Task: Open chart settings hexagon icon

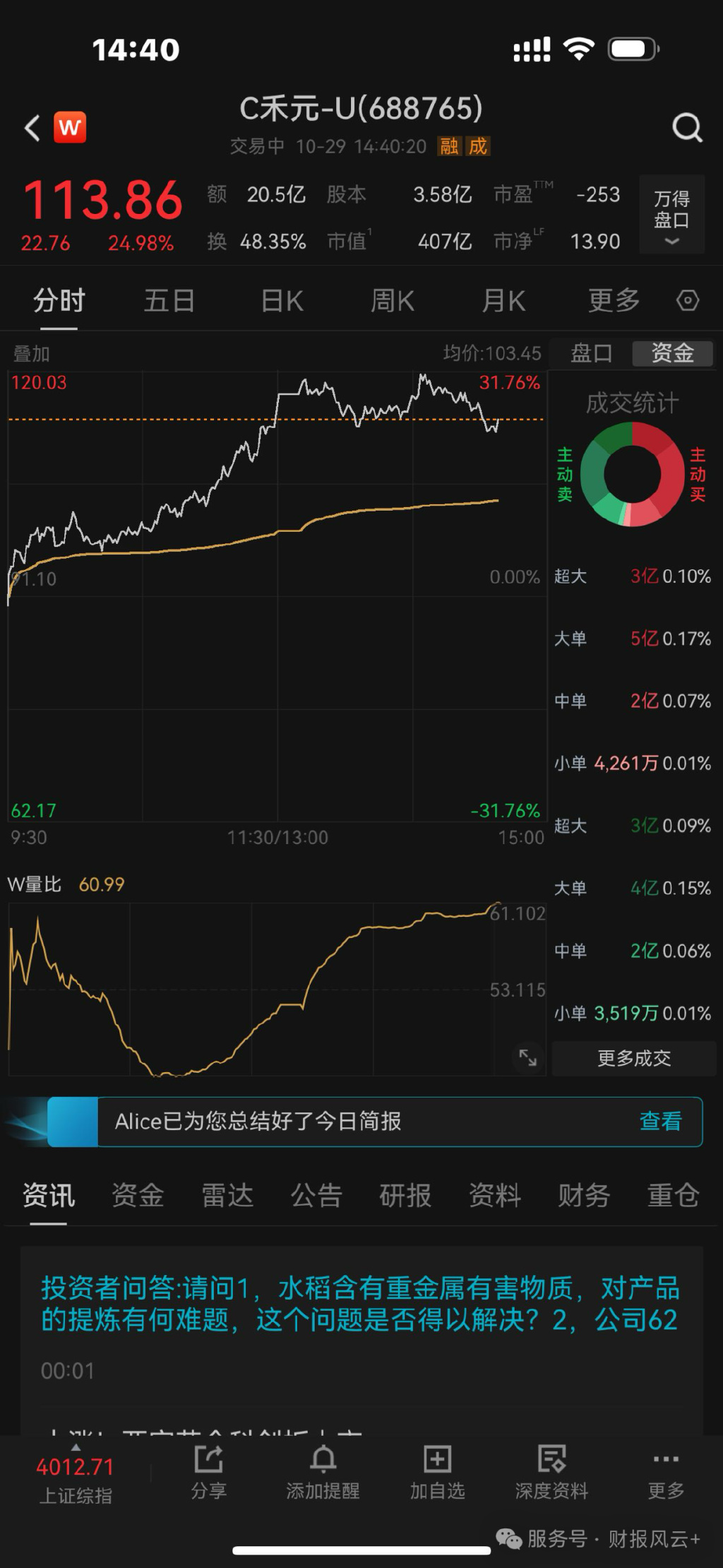Action: click(x=688, y=301)
